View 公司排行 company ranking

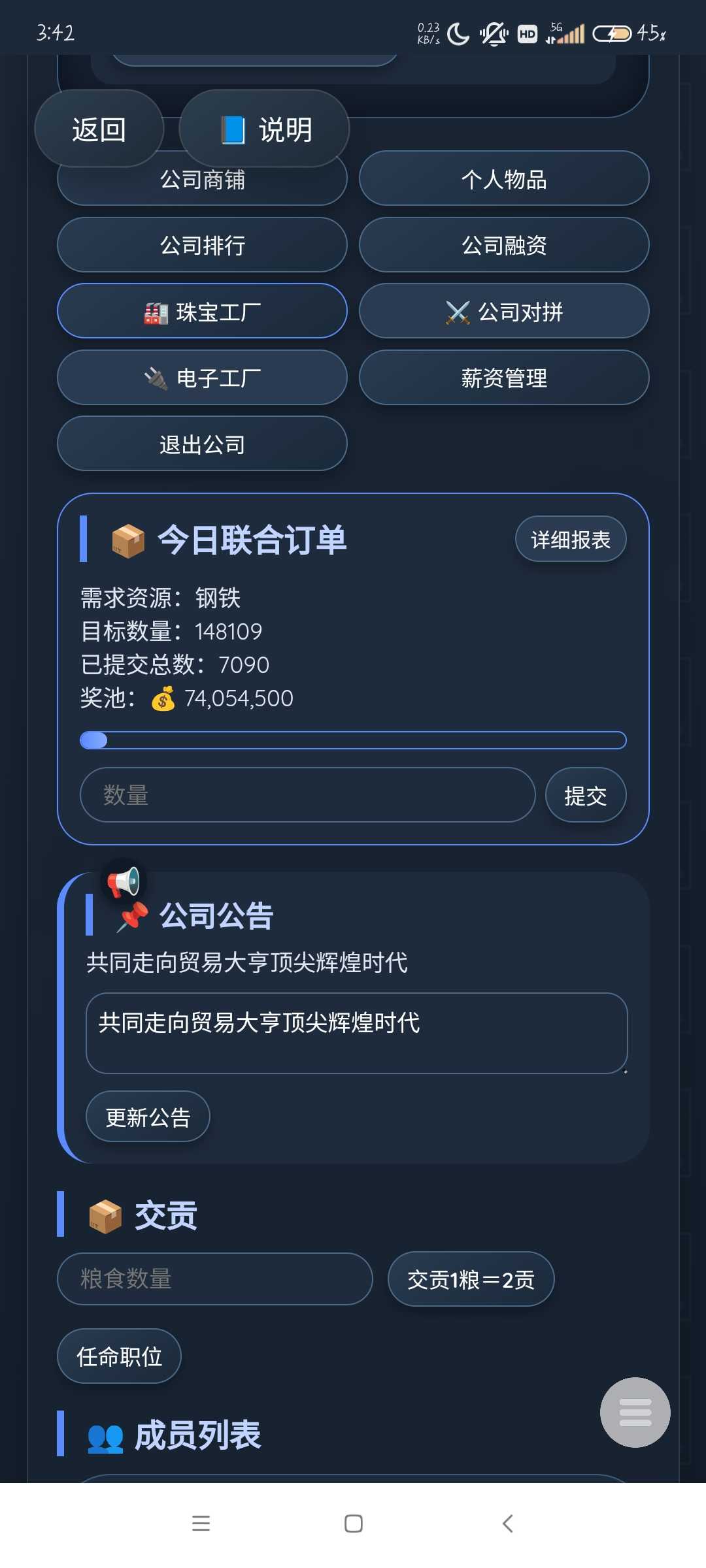tap(202, 245)
